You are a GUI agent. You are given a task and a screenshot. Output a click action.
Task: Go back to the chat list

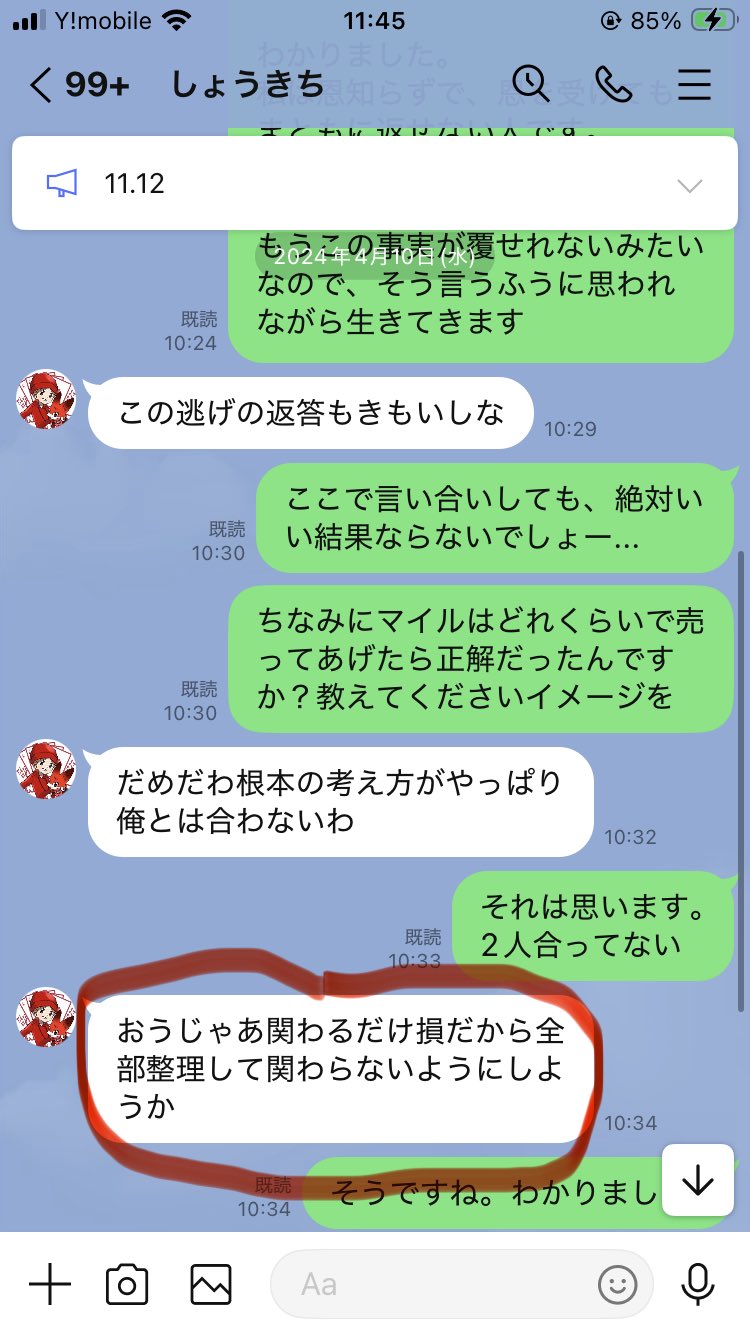(40, 85)
